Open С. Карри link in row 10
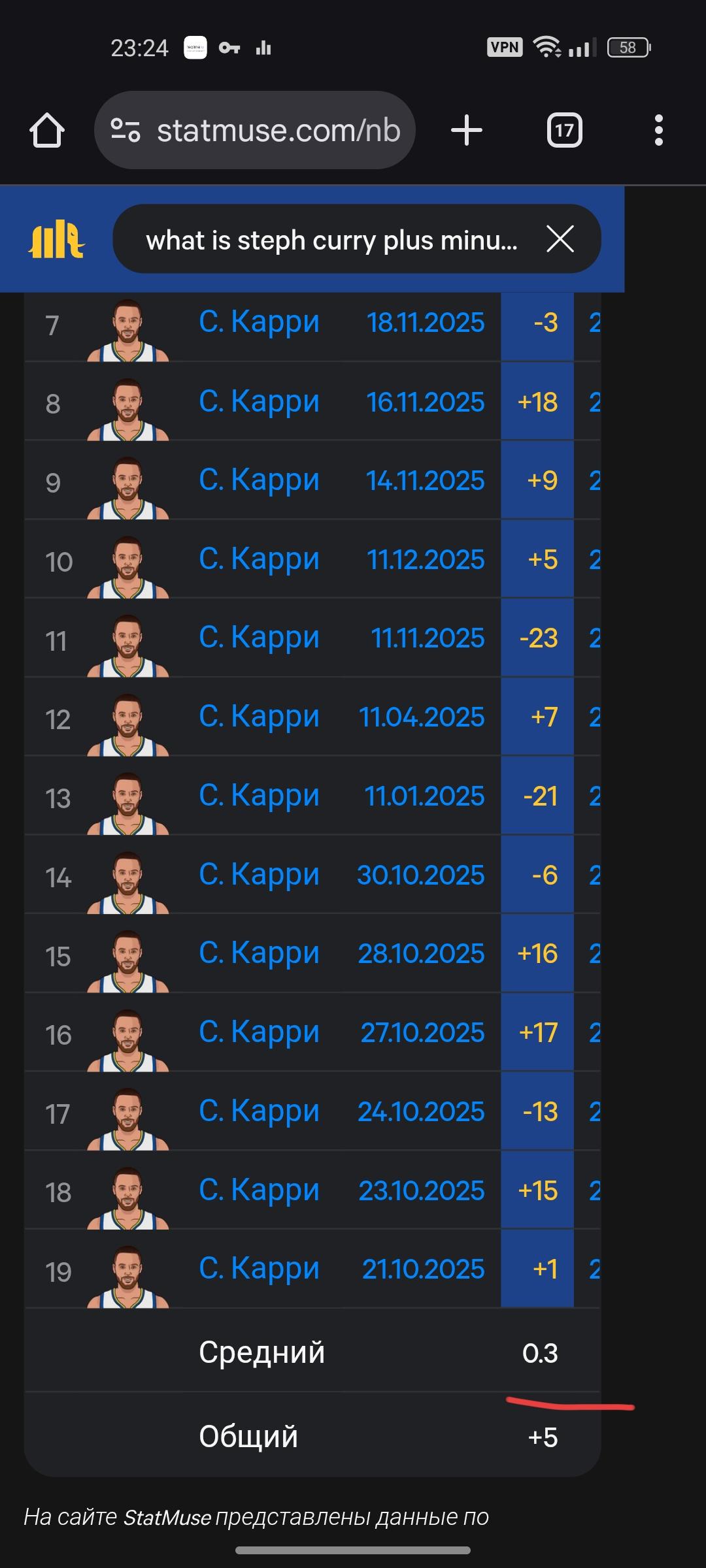Screen dimensions: 706x1568 [x=259, y=559]
